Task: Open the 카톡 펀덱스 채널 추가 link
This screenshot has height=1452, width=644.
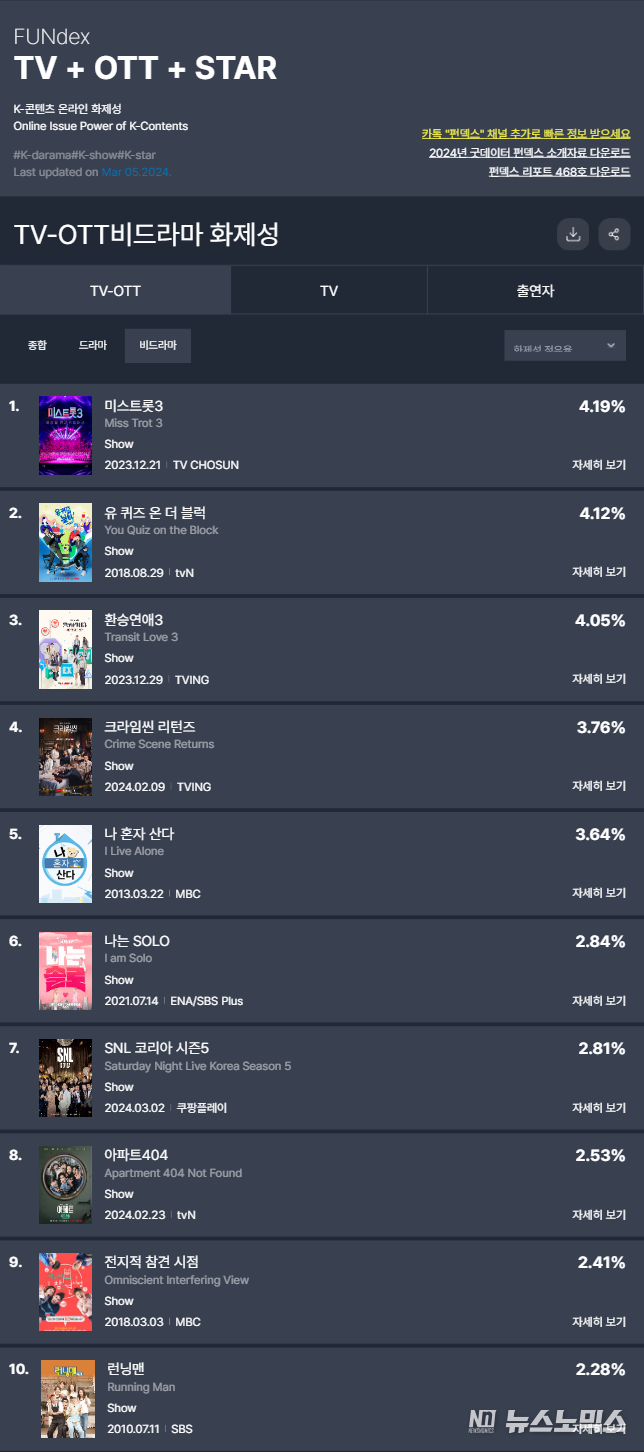Action: pos(525,133)
